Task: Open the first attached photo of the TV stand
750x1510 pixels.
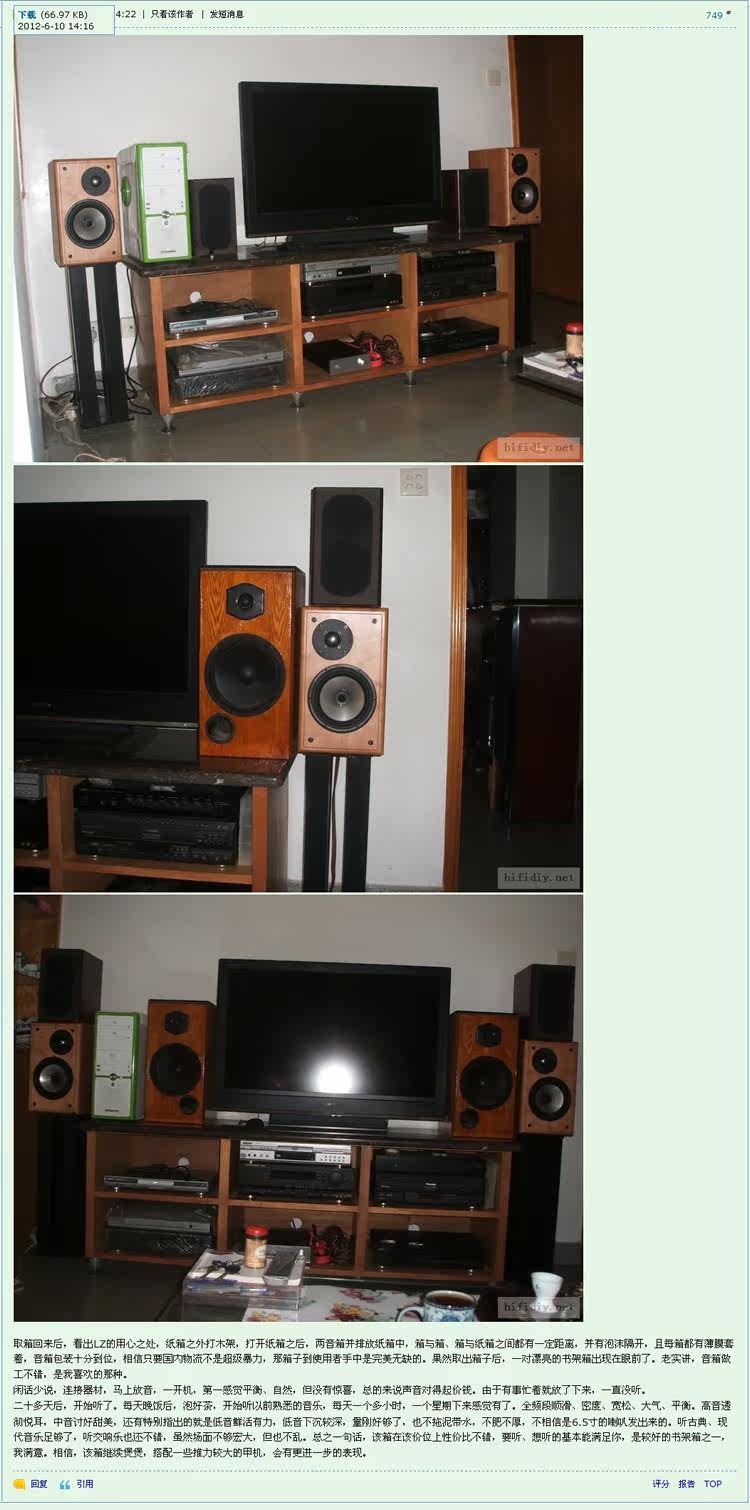Action: coord(298,248)
